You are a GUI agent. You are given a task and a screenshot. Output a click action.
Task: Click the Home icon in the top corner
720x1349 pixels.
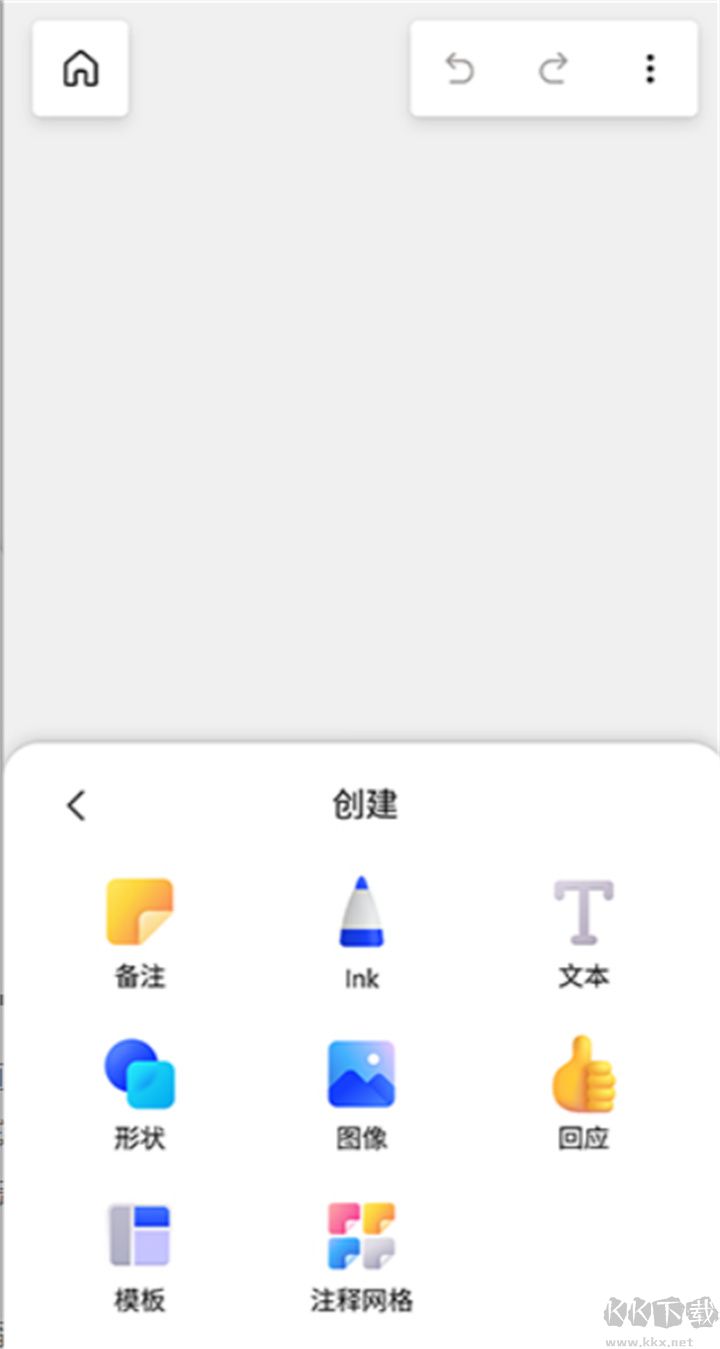pos(80,68)
